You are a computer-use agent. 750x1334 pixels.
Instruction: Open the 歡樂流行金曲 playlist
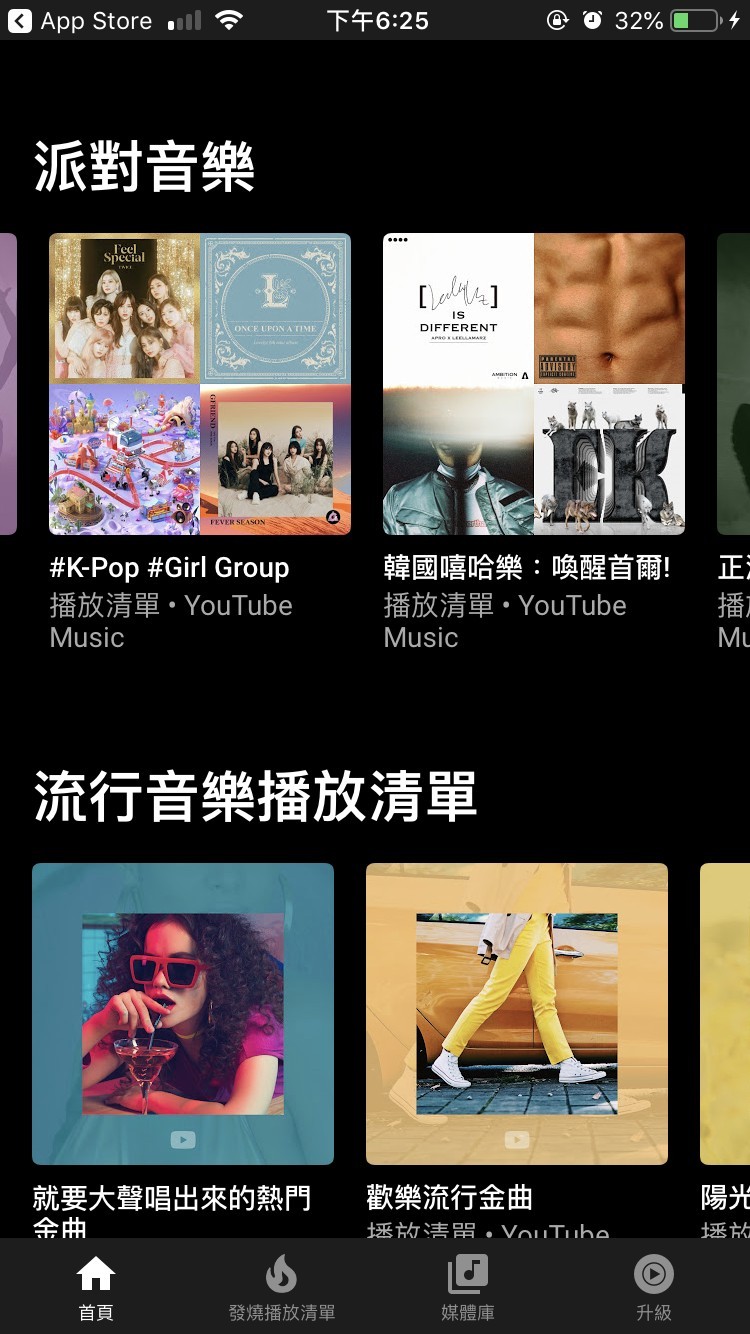[517, 1014]
